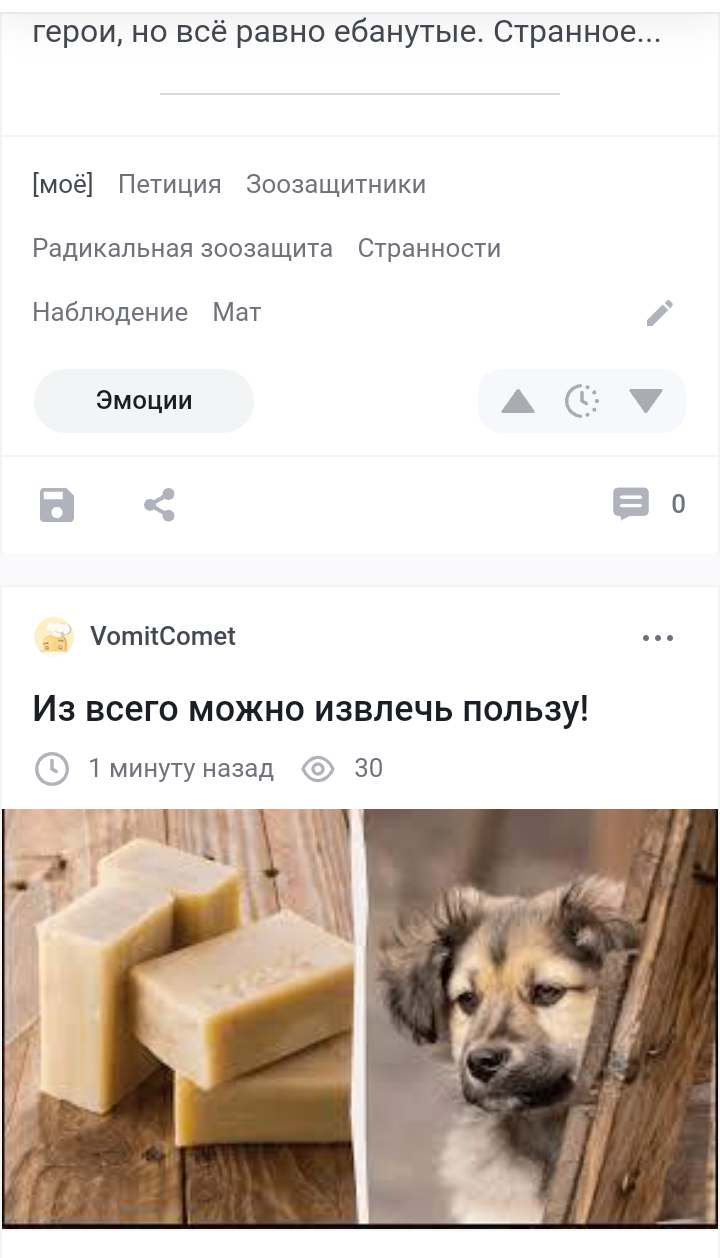The width and height of the screenshot is (720, 1258).
Task: Open the Радикальная зоозащита tag
Action: tap(183, 249)
